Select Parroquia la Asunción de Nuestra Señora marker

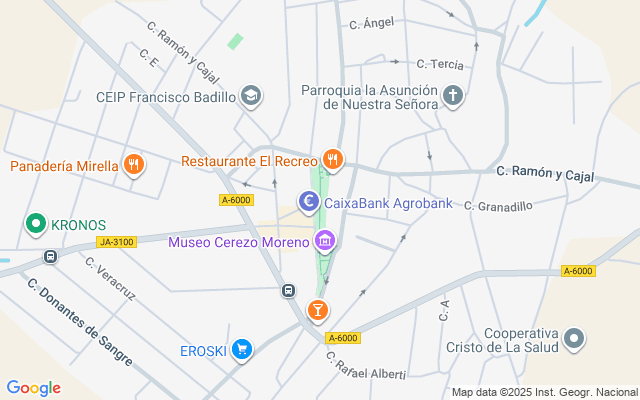(453, 97)
